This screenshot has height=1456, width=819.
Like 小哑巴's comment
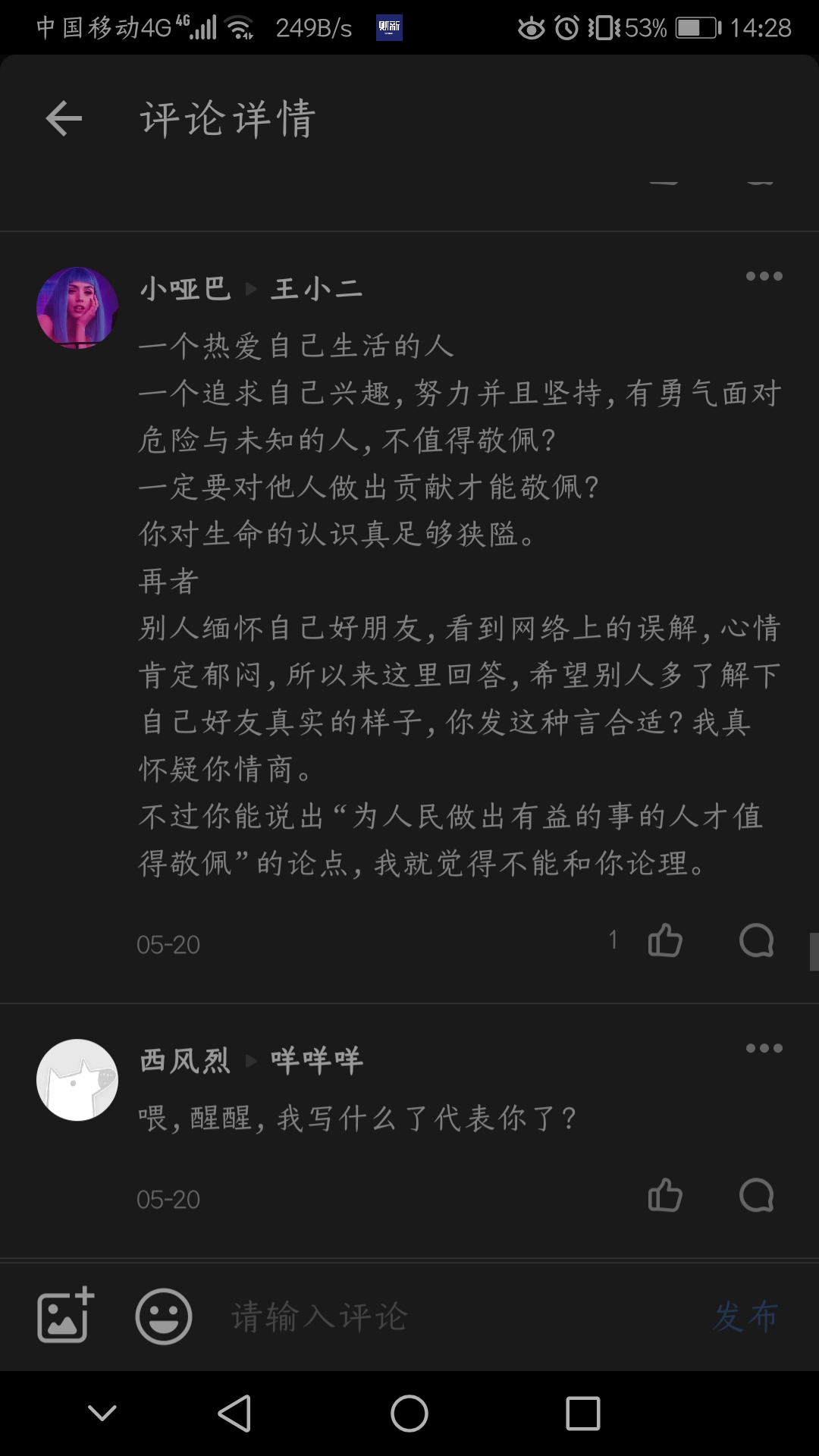(x=665, y=941)
